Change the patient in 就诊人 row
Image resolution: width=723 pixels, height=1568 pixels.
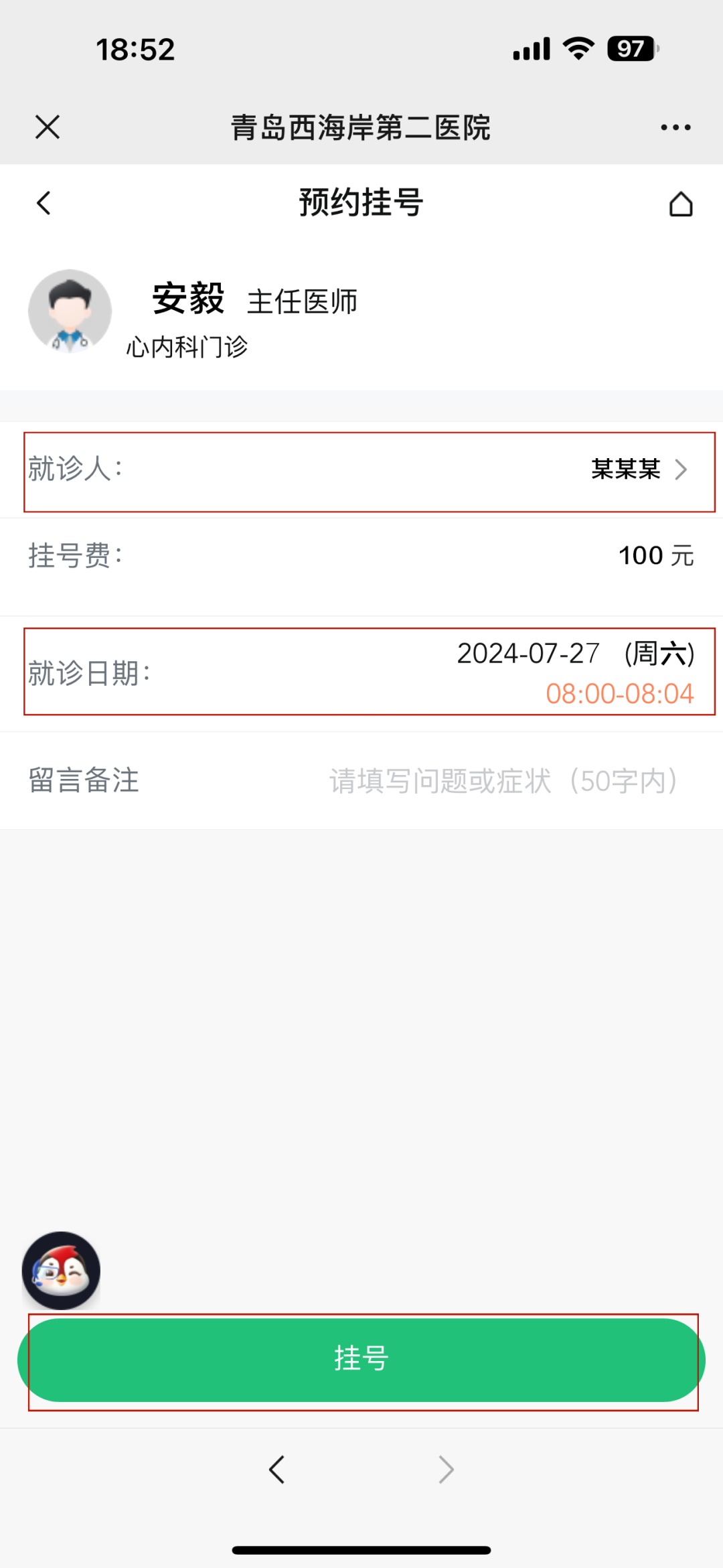click(639, 470)
